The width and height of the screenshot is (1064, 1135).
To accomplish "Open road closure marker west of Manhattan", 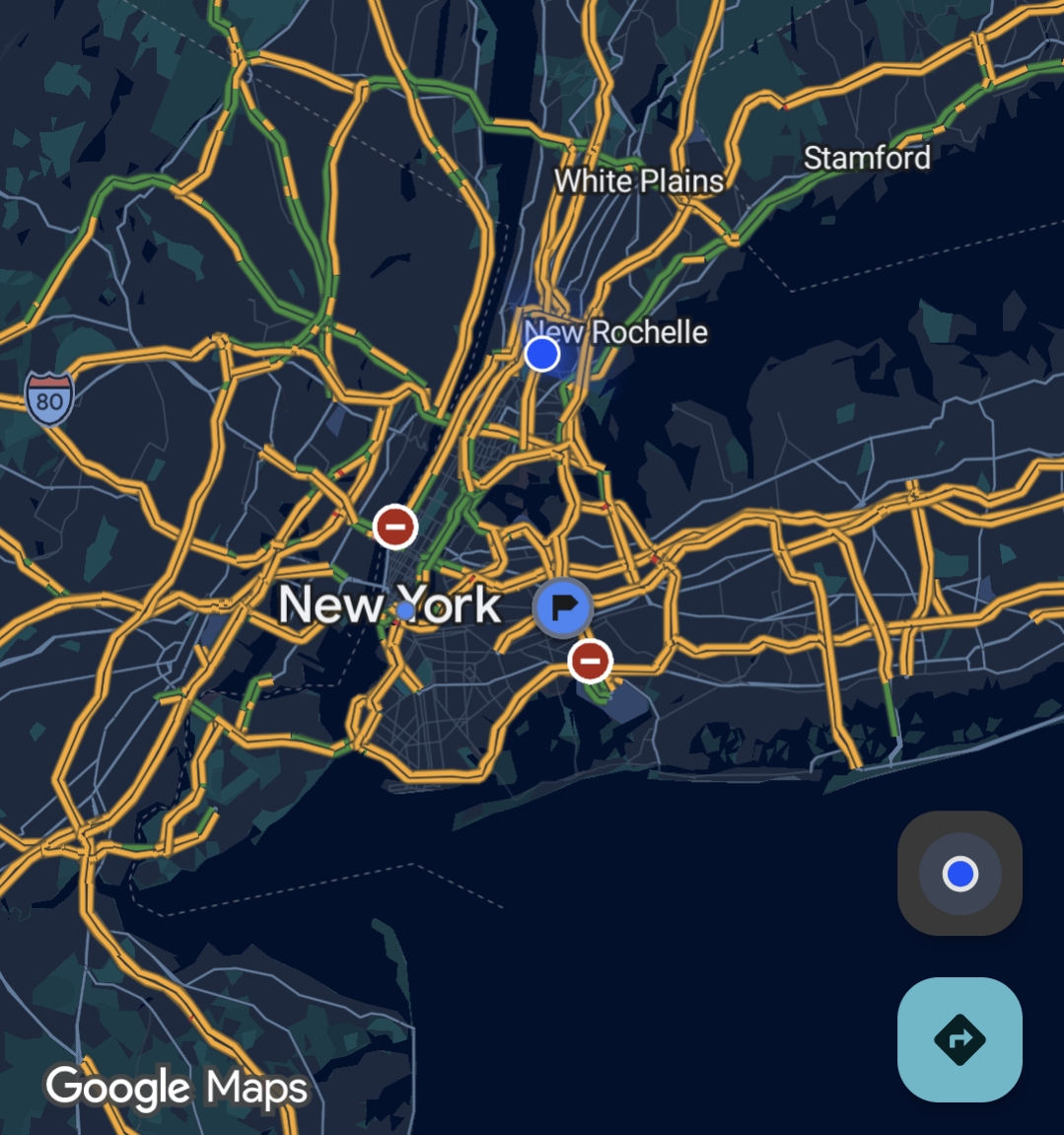I will (395, 527).
